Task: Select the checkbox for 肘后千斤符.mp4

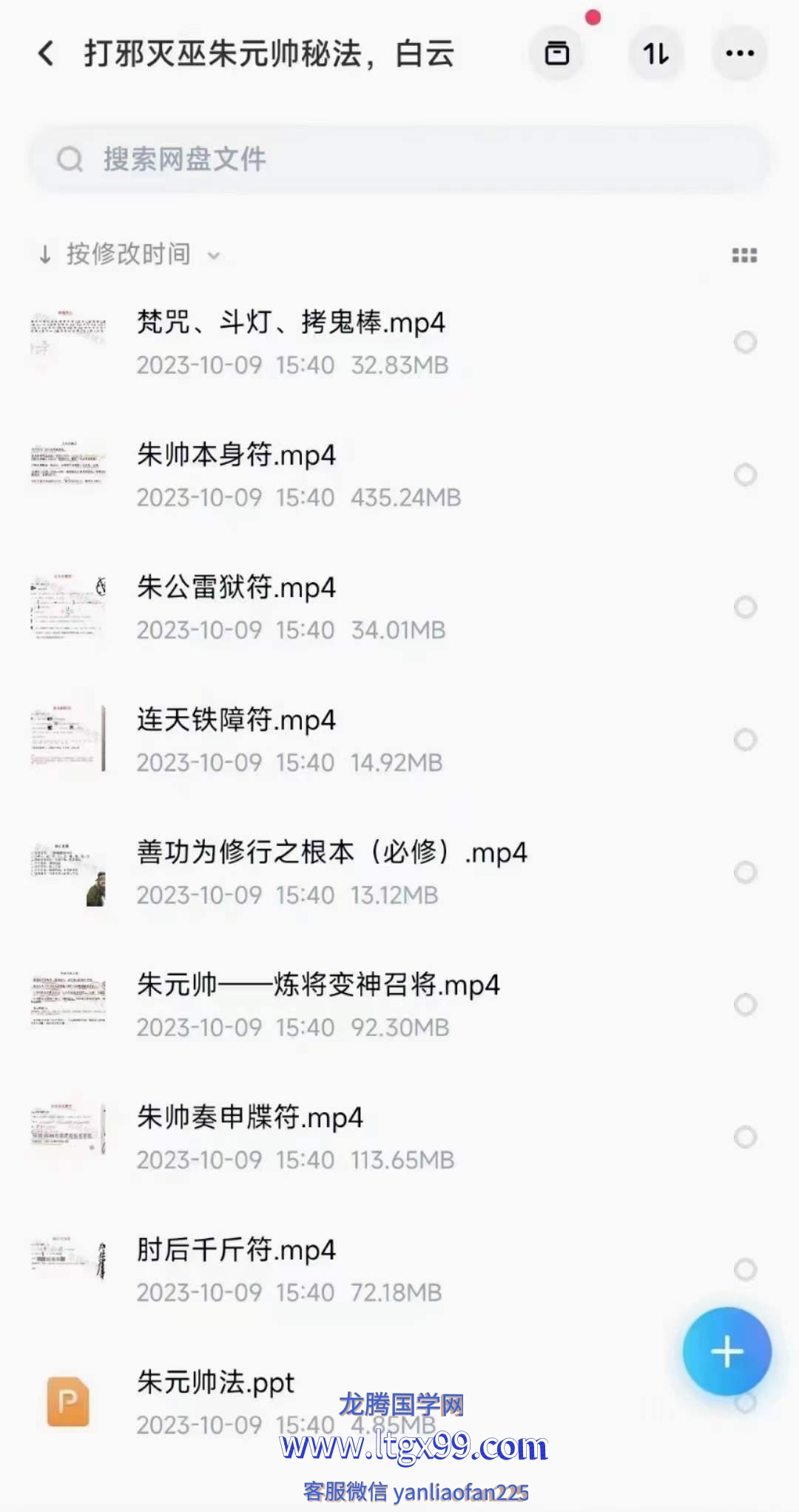Action: tap(745, 1269)
